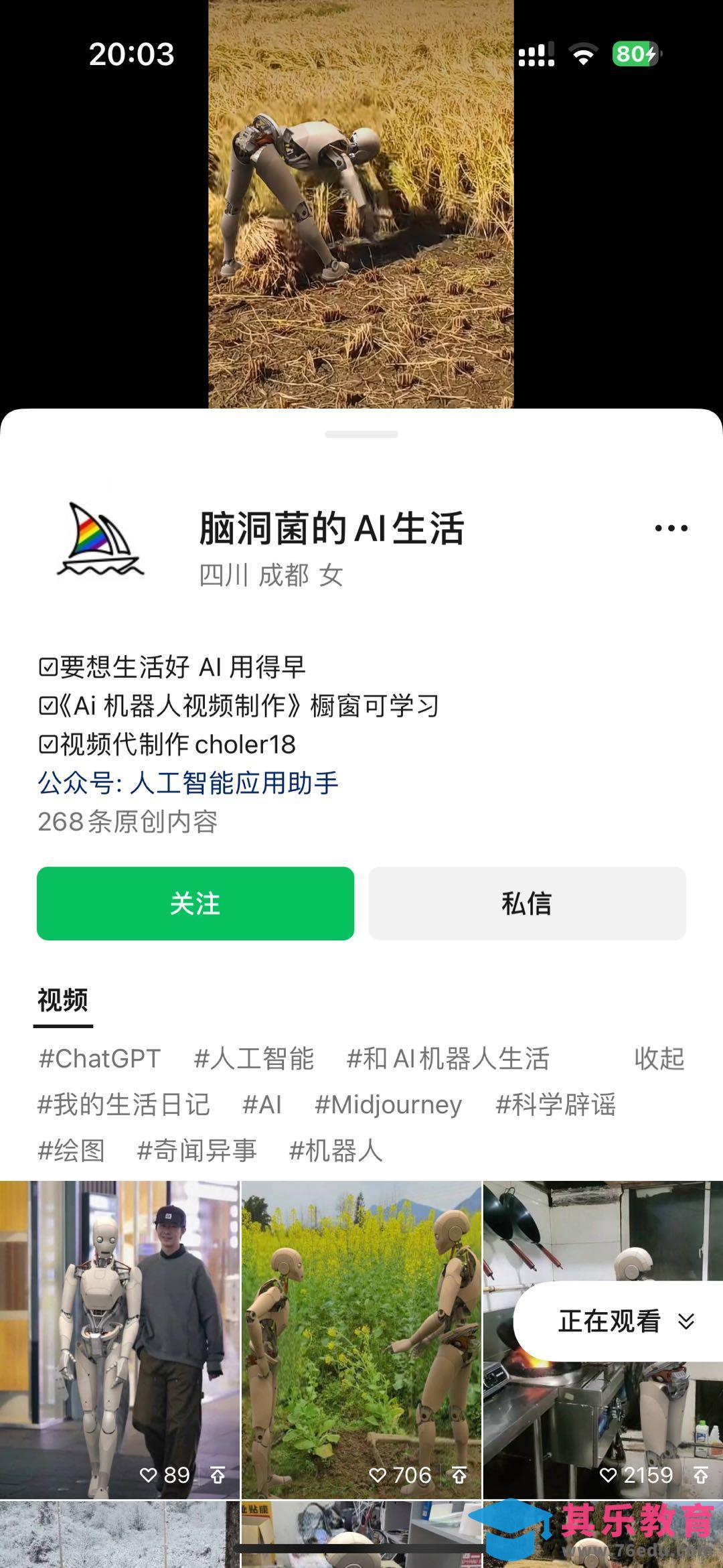Image resolution: width=723 pixels, height=1568 pixels.
Task: Pick the #科学辟谣 tag
Action: 555,1104
